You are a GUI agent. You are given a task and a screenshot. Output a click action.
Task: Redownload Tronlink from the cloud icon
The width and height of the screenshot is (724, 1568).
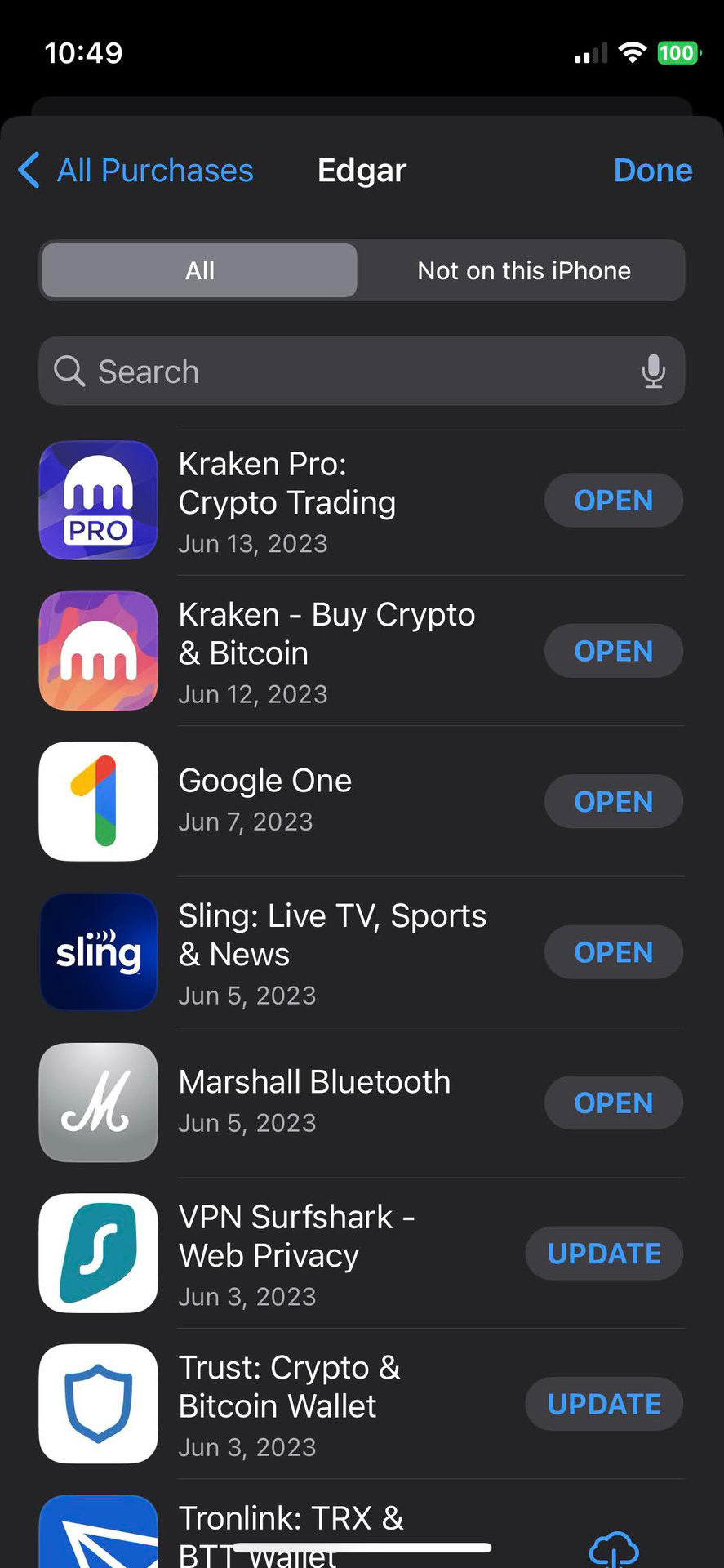tap(613, 1548)
